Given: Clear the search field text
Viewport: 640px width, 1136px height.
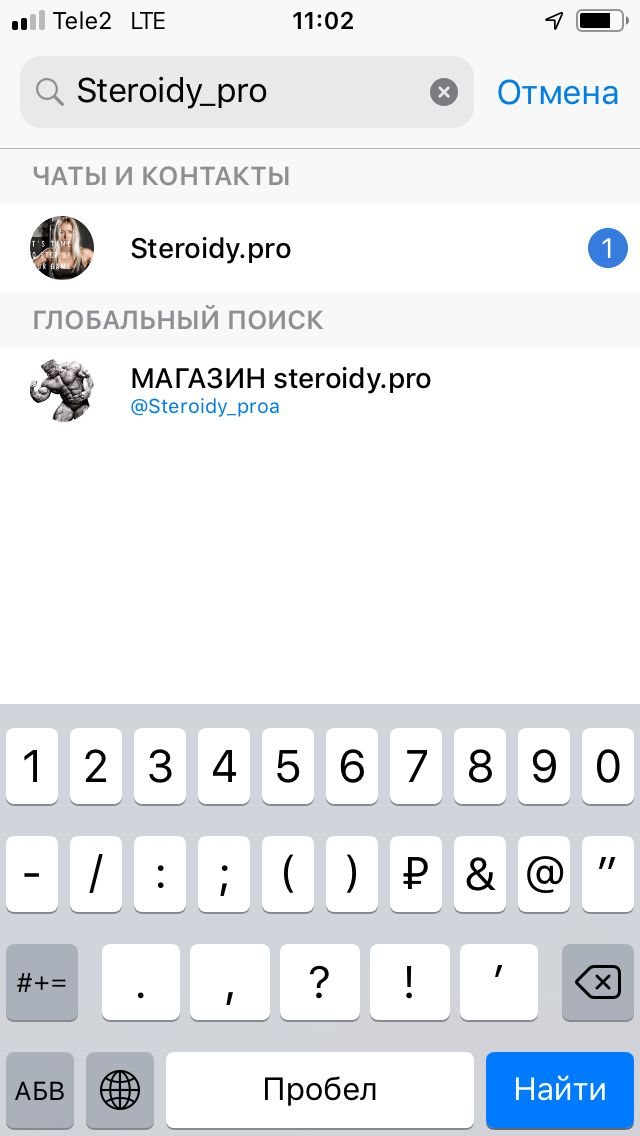Looking at the screenshot, I should (444, 92).
